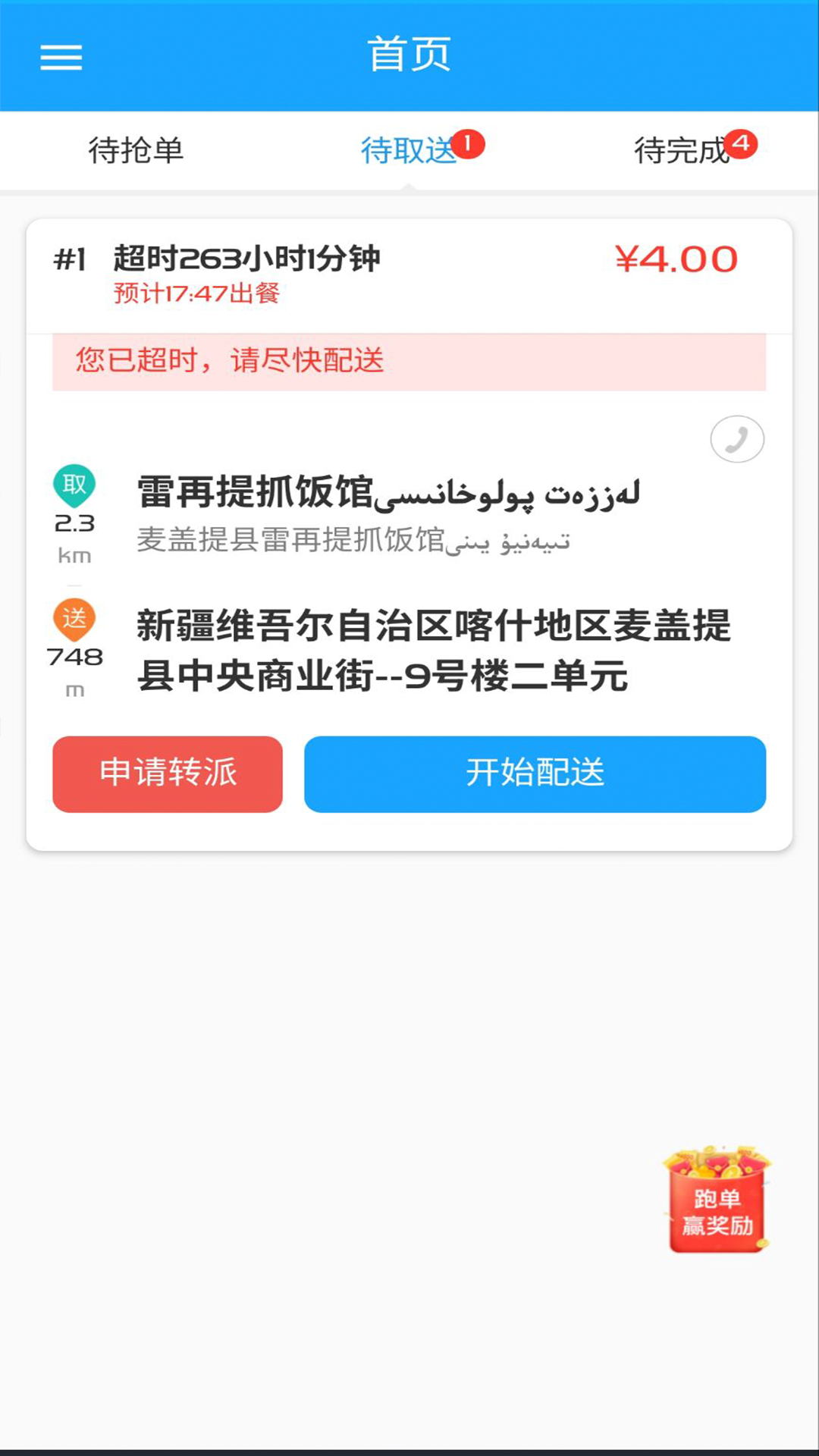The width and height of the screenshot is (819, 1456).
Task: Tap the phone icon to call the merchant
Action: point(737,440)
